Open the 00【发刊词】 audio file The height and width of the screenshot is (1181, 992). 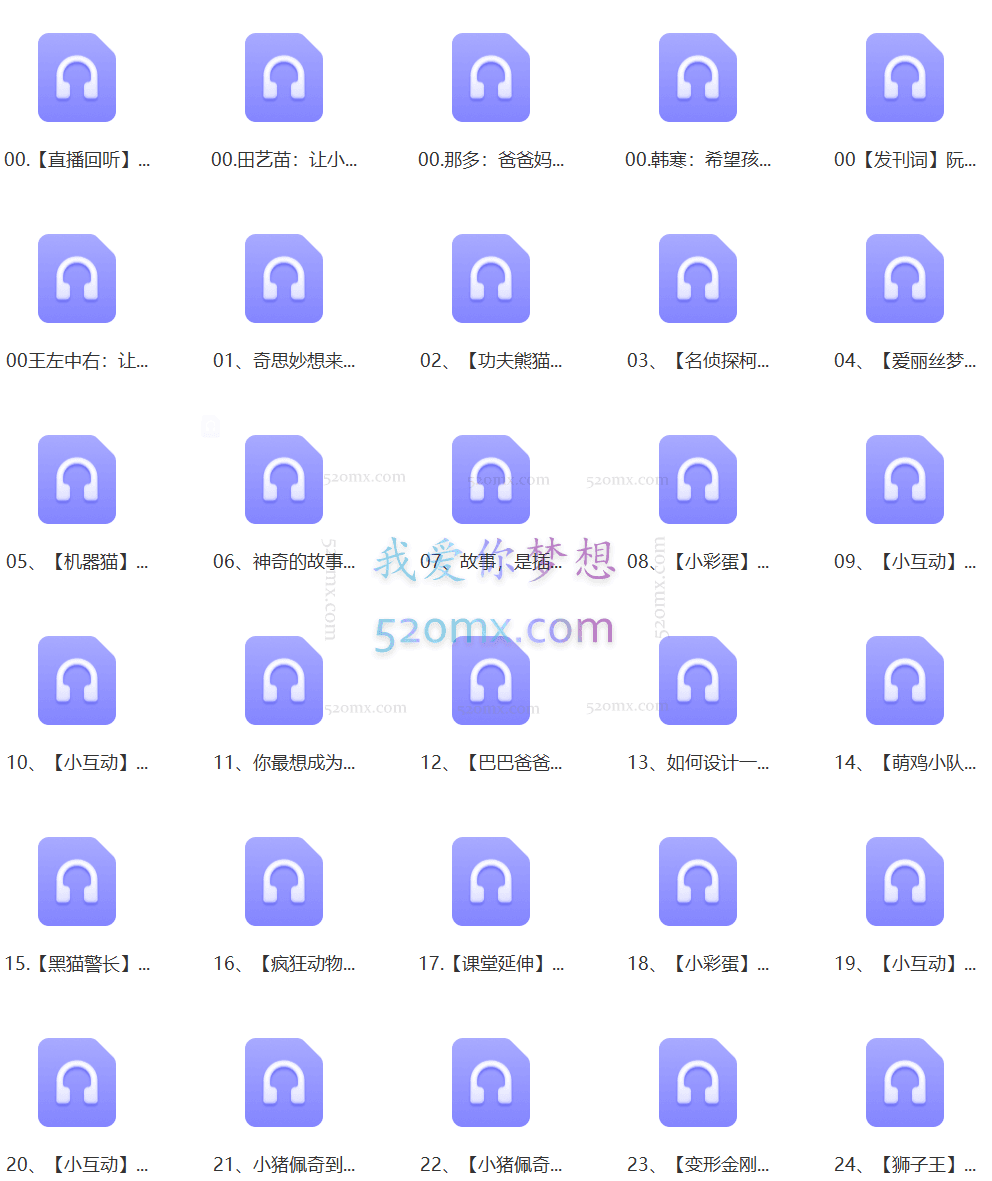coord(905,78)
